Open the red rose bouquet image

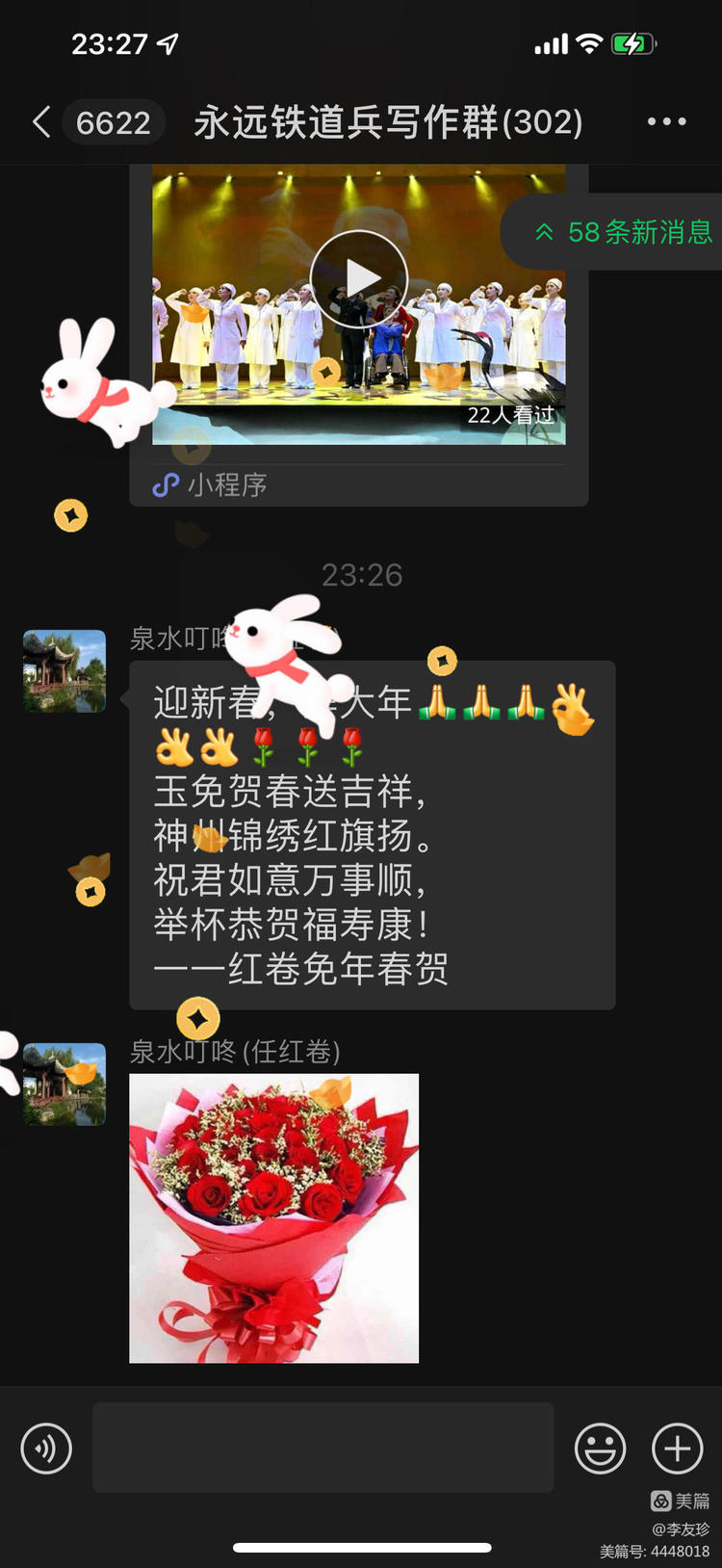point(273,1218)
